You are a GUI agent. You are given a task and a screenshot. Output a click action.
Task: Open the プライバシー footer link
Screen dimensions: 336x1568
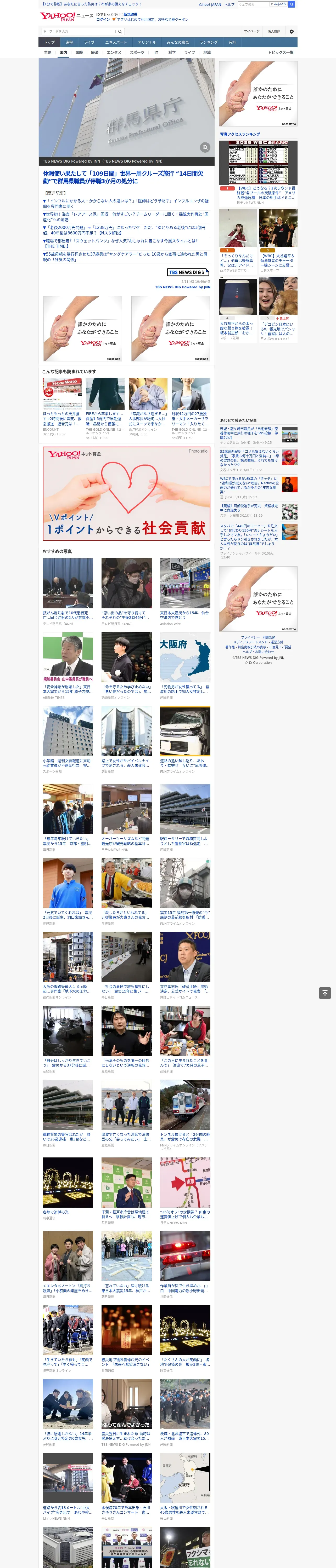[x=249, y=637]
